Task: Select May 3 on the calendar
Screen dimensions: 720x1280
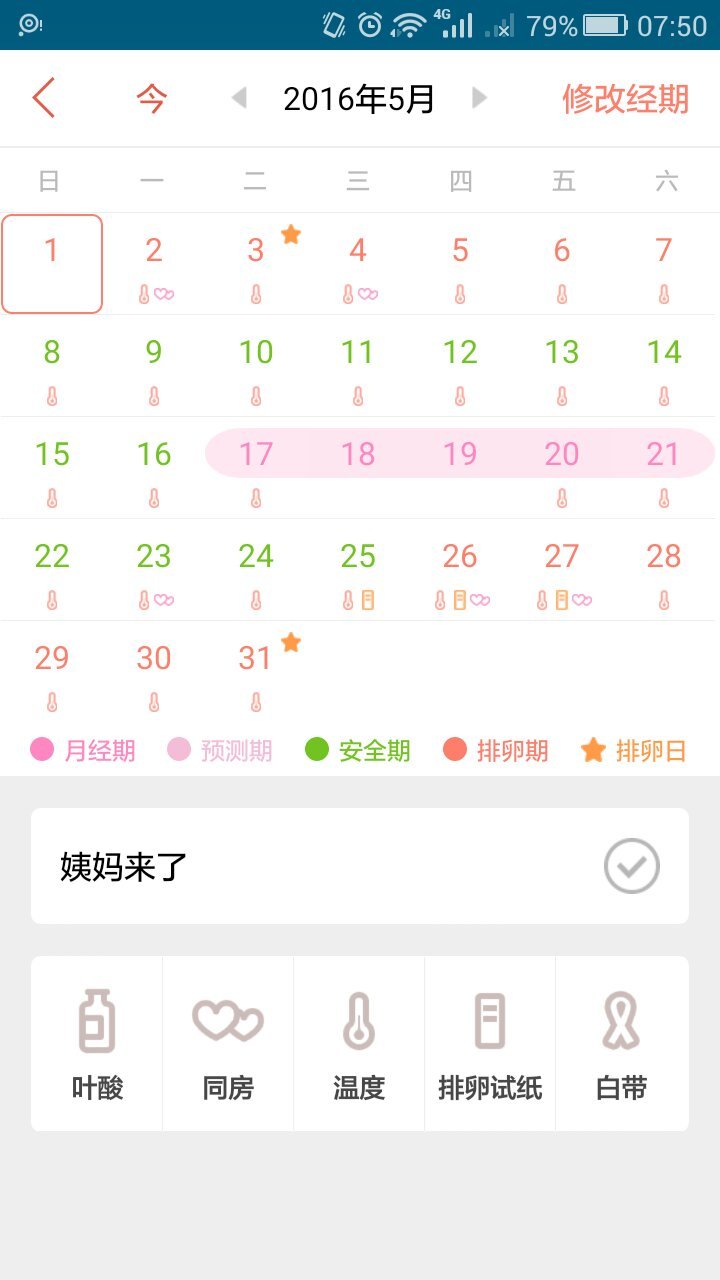Action: coord(256,264)
